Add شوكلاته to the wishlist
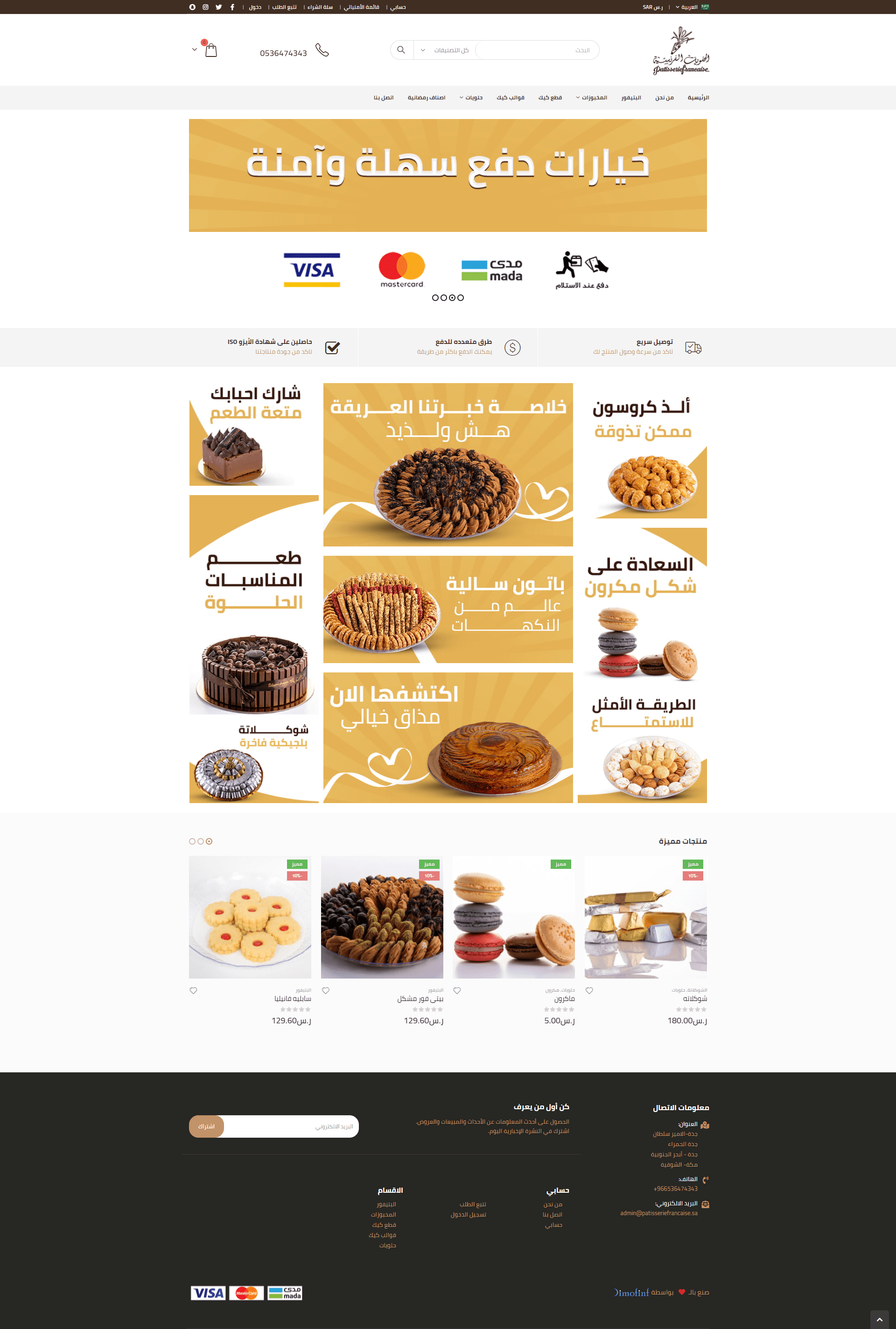Image resolution: width=896 pixels, height=1329 pixels. pyautogui.click(x=589, y=990)
